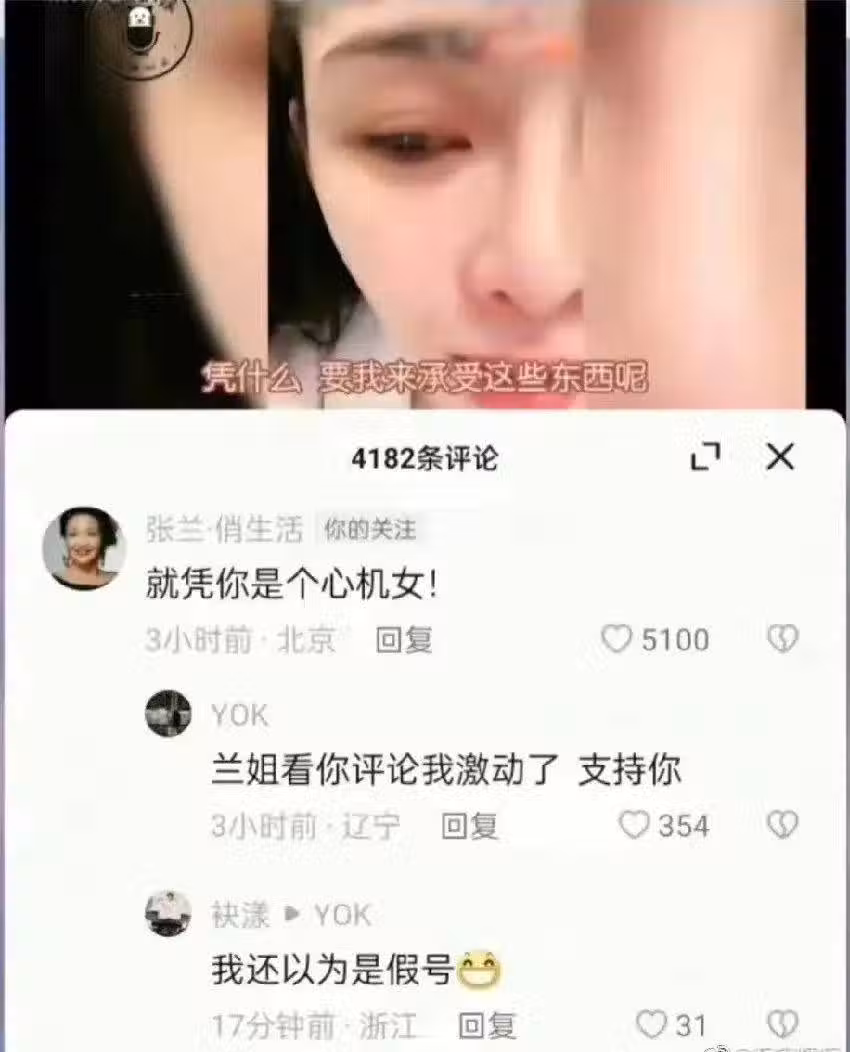Like YOK's comment with 354 likes
850x1052 pixels.
tap(634, 826)
